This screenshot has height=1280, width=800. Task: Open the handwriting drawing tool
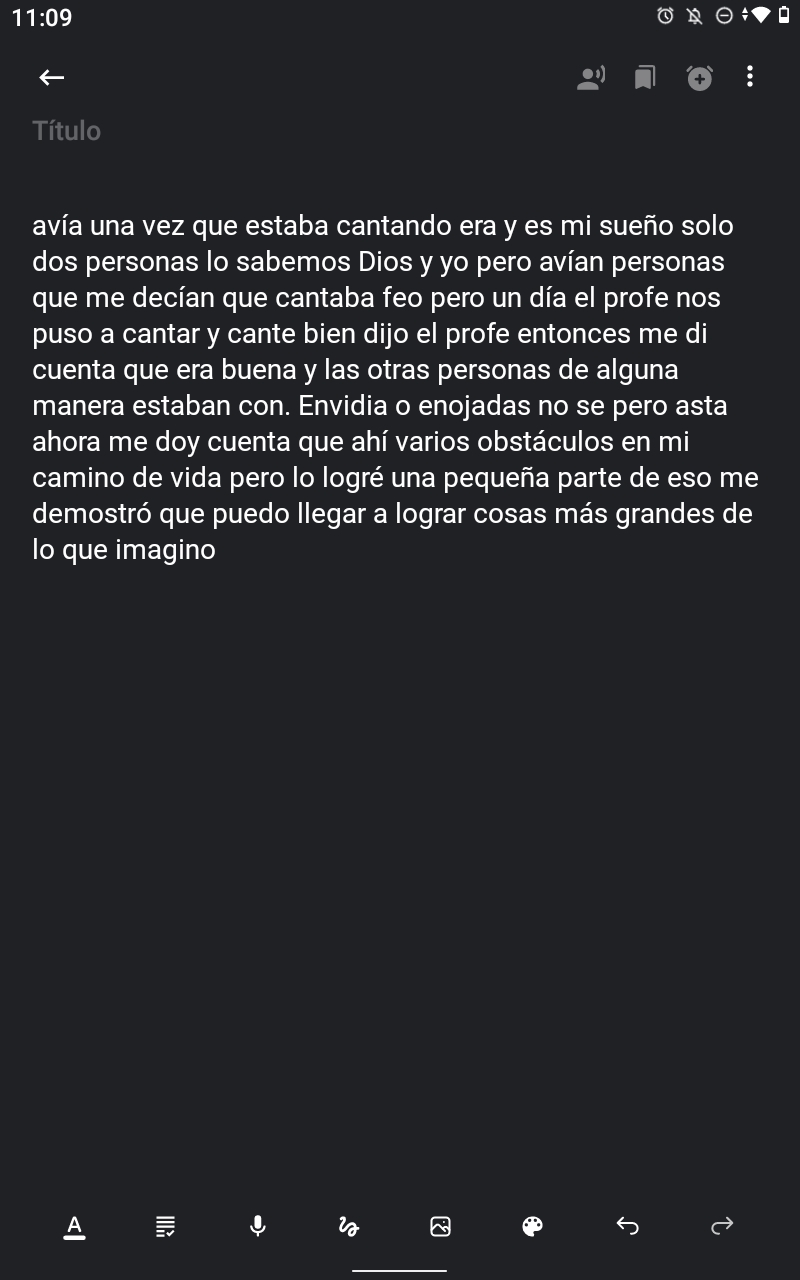coord(349,1226)
